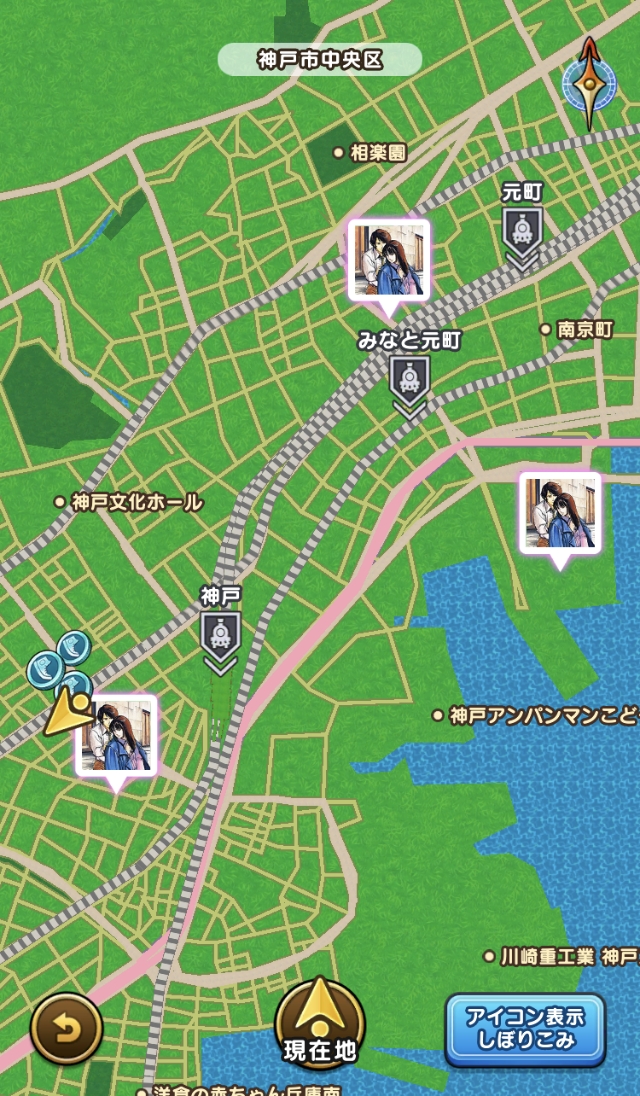Select the 神戸 station marker

click(x=220, y=638)
